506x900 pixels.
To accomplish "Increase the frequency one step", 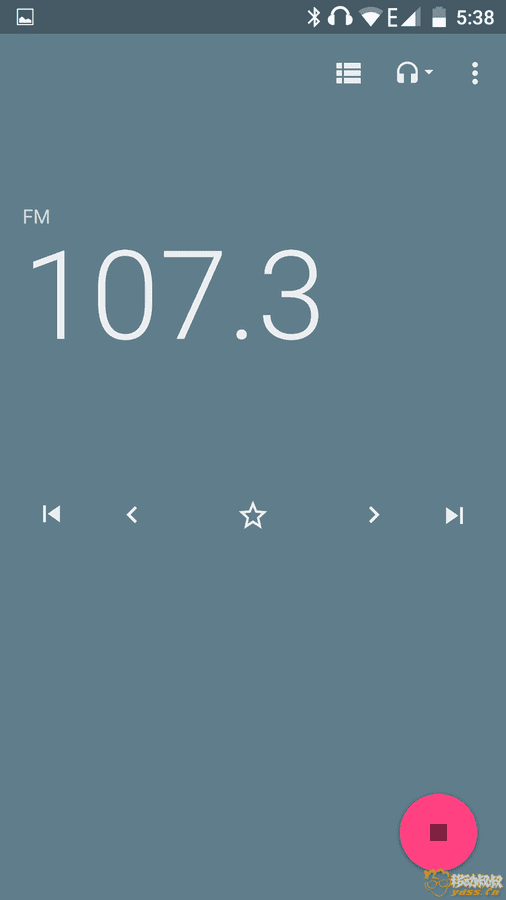I will [374, 514].
